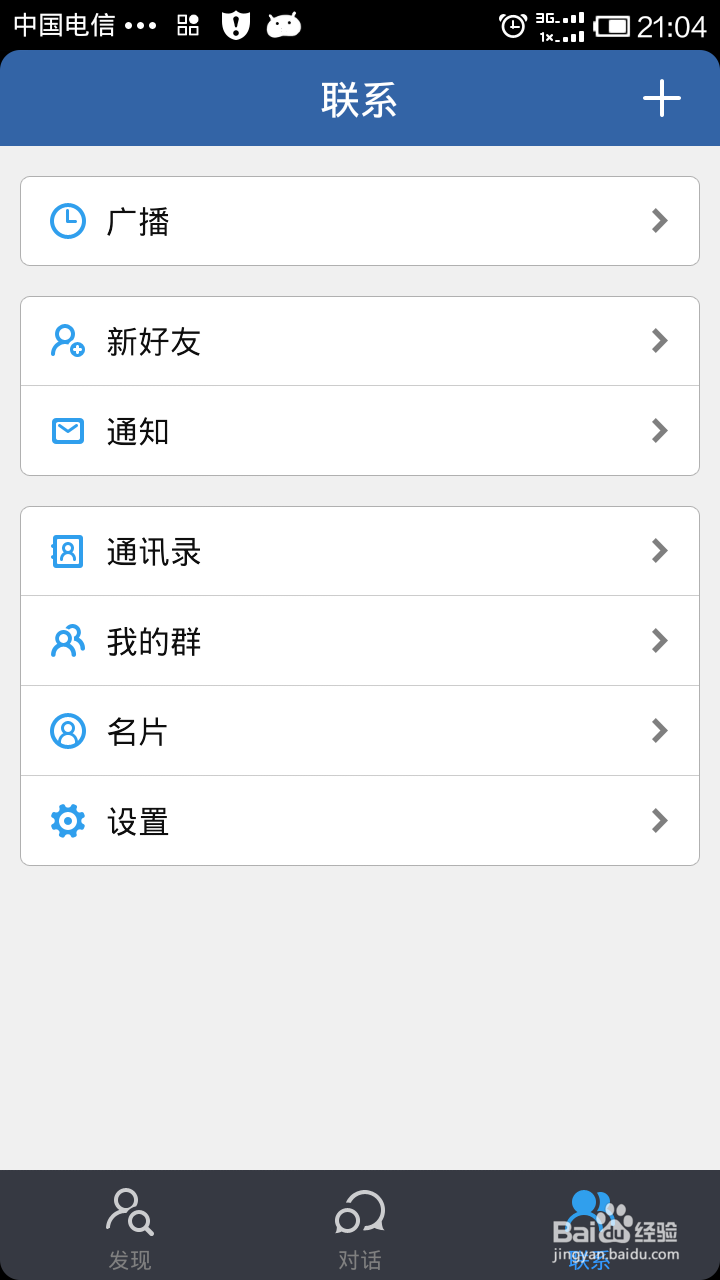
Task: Tap the 新好友 add-friend icon
Action: coord(66,340)
